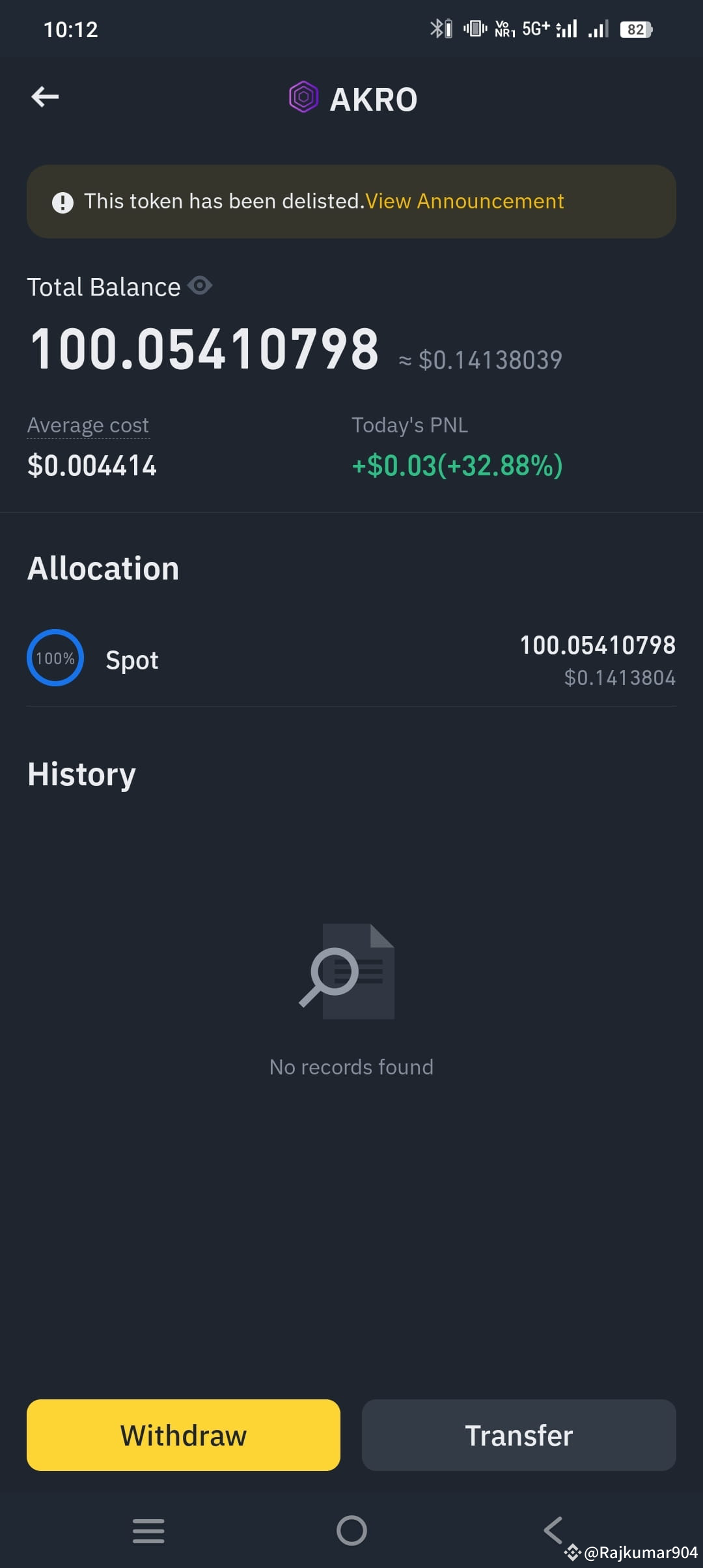703x1568 pixels.
Task: Click the back arrow to exit AKRO details
Action: click(46, 96)
